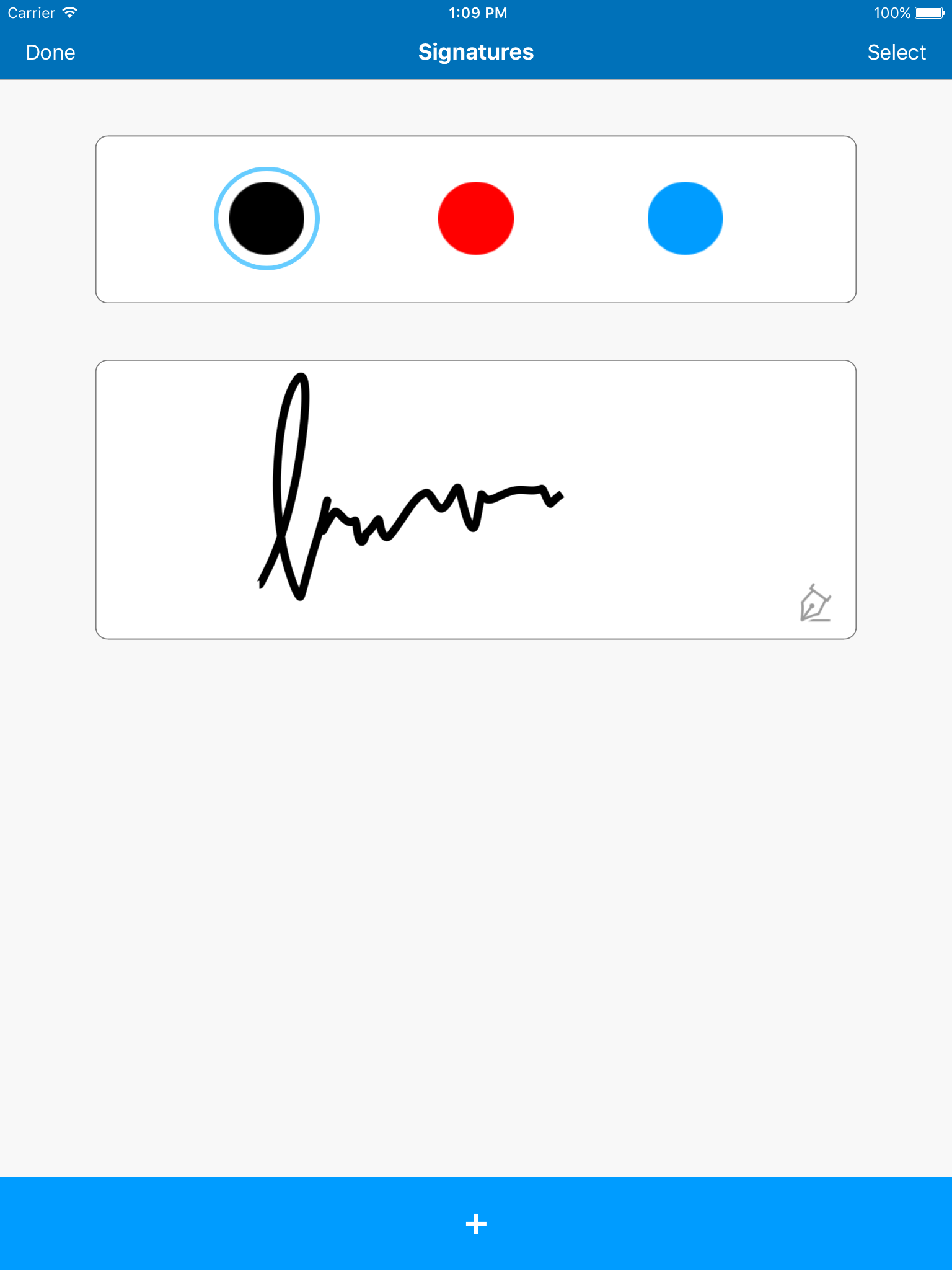
Task: Tap the Wi-Fi icon in status bar
Action: (69, 12)
